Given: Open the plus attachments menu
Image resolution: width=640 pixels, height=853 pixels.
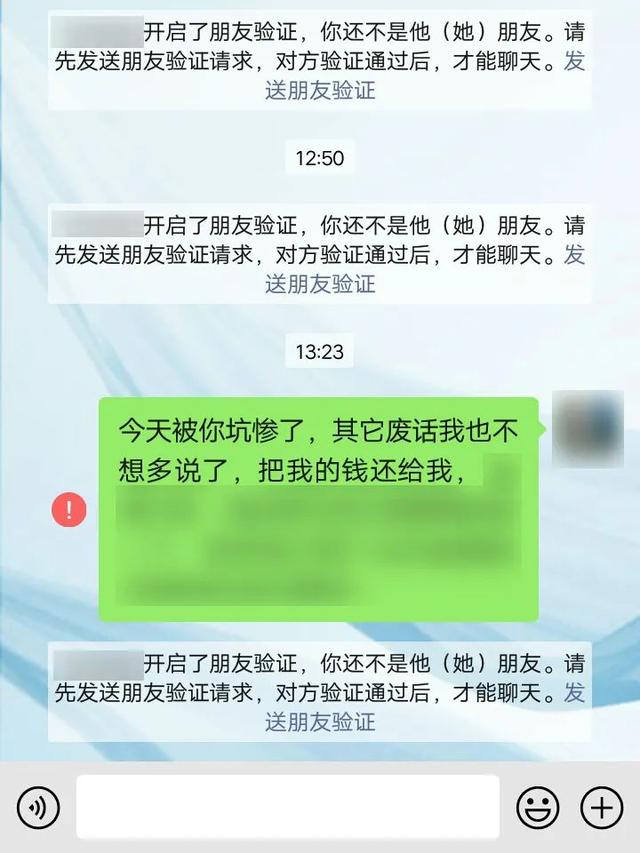Looking at the screenshot, I should point(602,807).
